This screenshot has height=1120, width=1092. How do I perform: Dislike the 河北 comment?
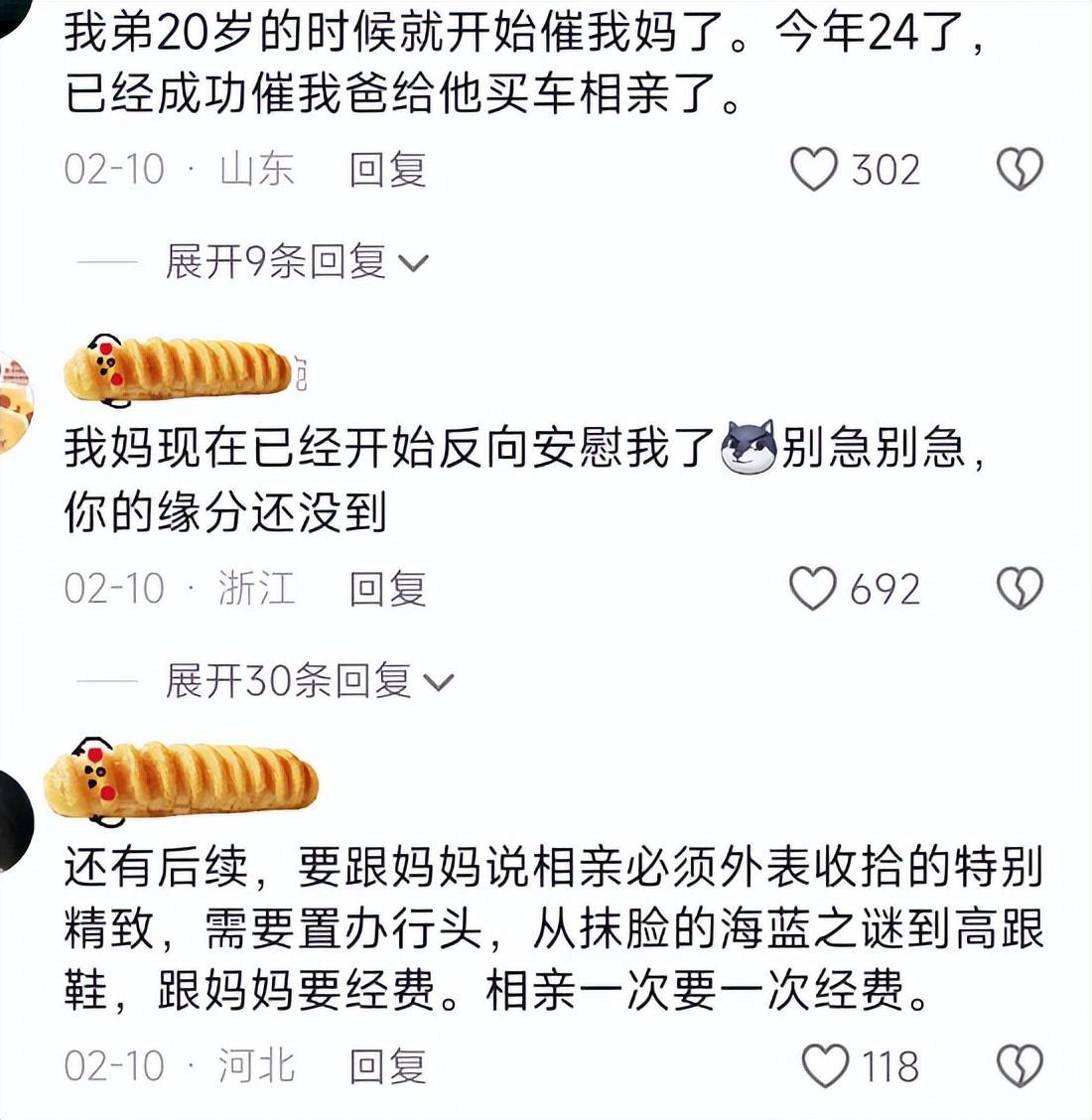[x=1020, y=1066]
